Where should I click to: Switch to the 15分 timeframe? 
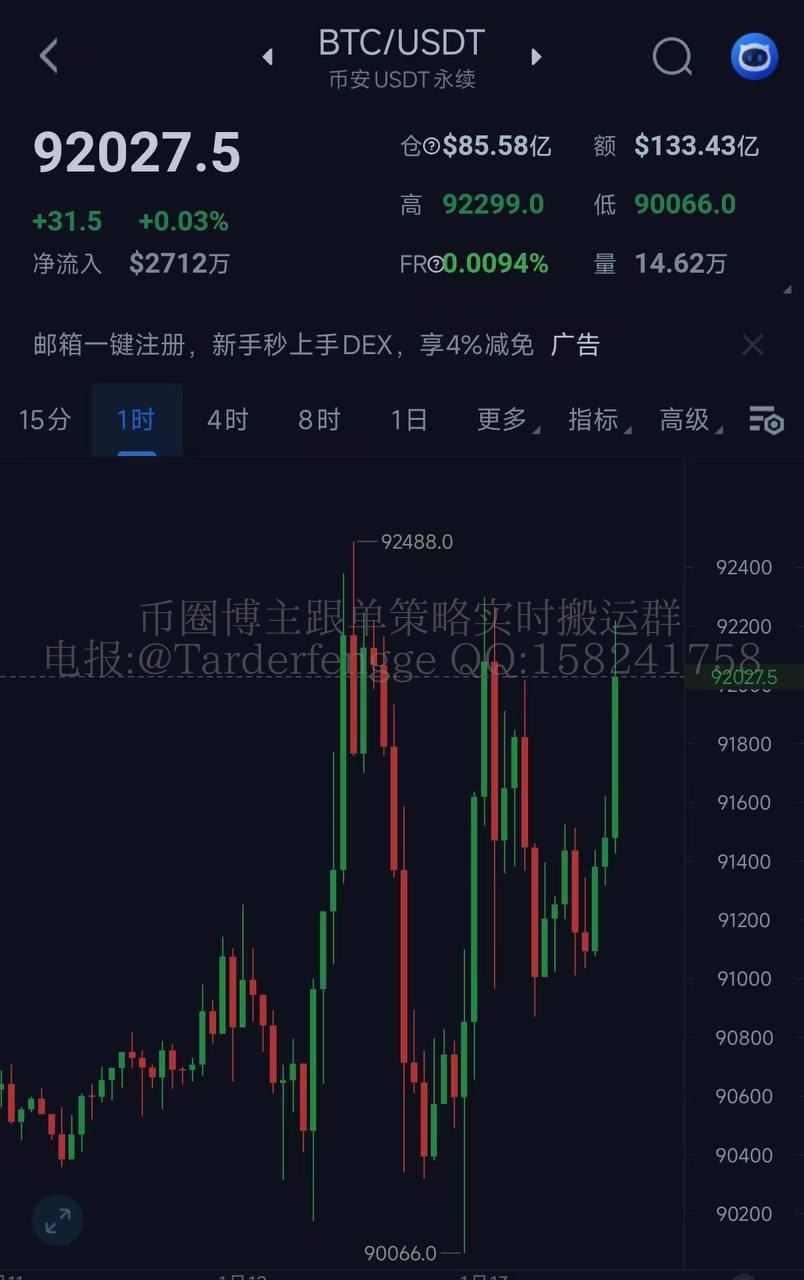coord(45,420)
